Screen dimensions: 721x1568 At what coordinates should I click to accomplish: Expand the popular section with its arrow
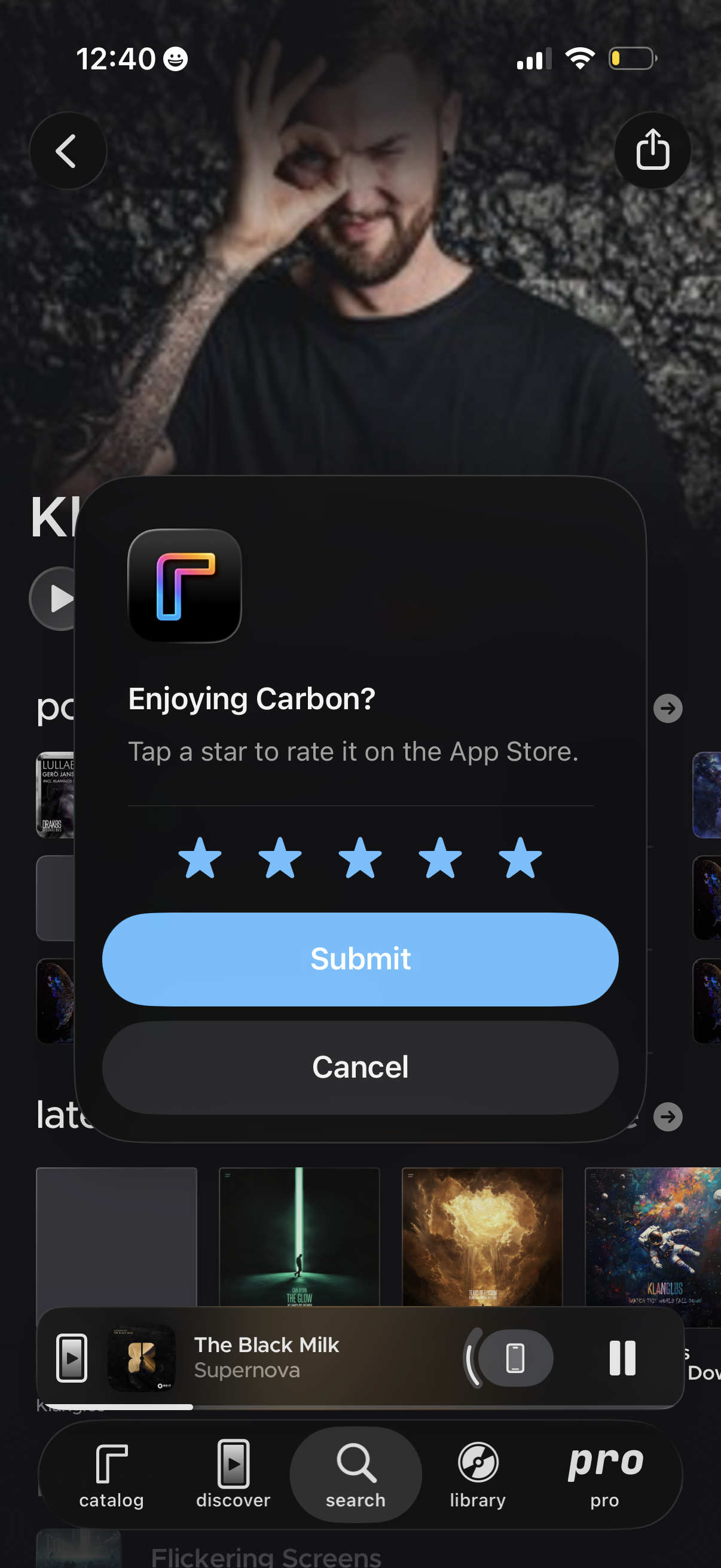[668, 709]
